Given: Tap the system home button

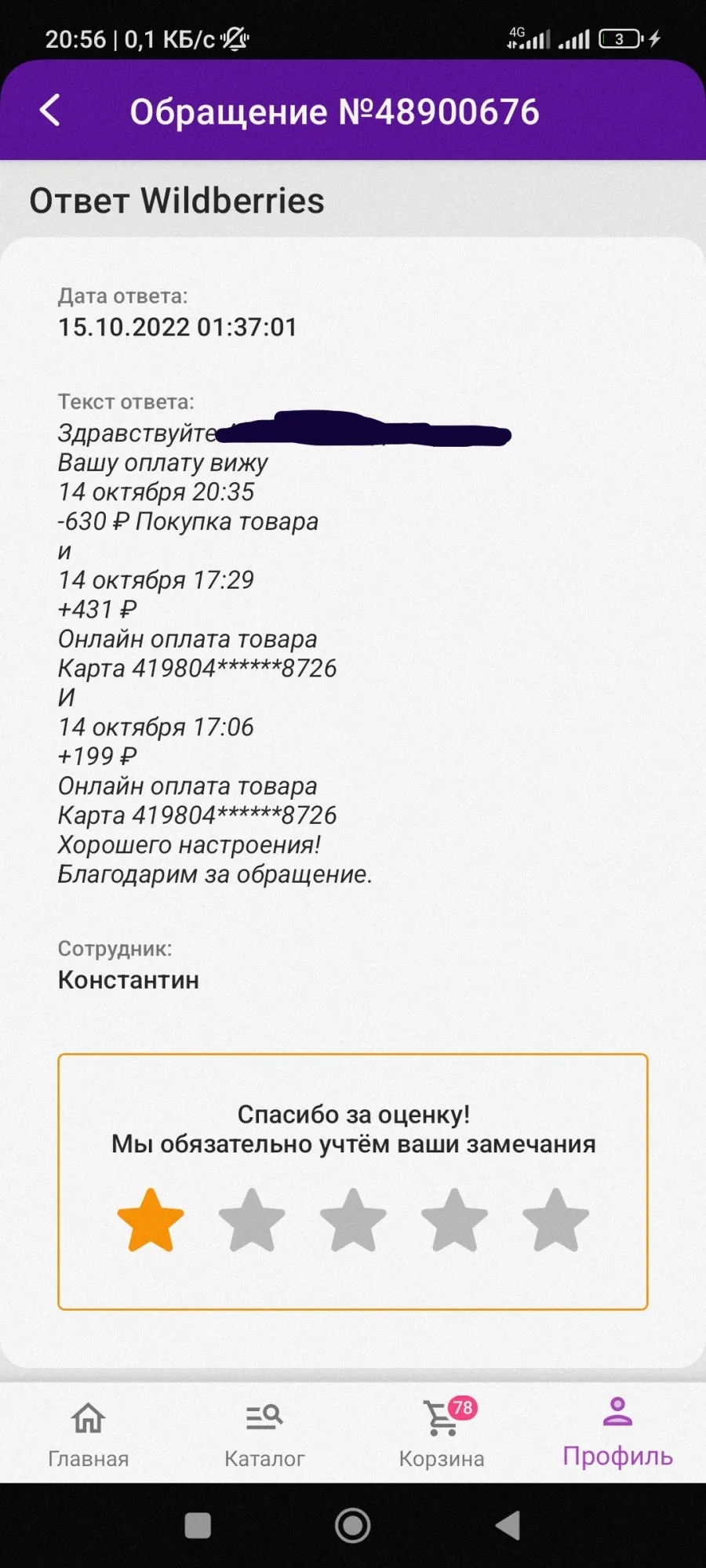Looking at the screenshot, I should (353, 1526).
